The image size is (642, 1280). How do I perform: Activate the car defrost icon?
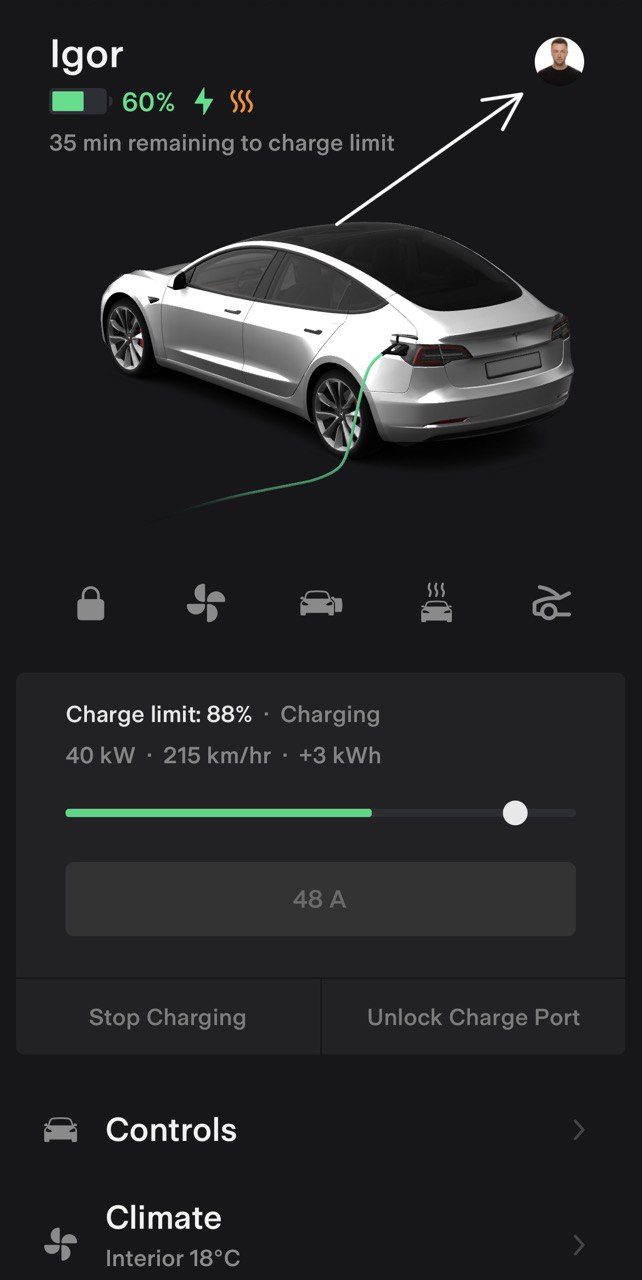pyautogui.click(x=436, y=604)
